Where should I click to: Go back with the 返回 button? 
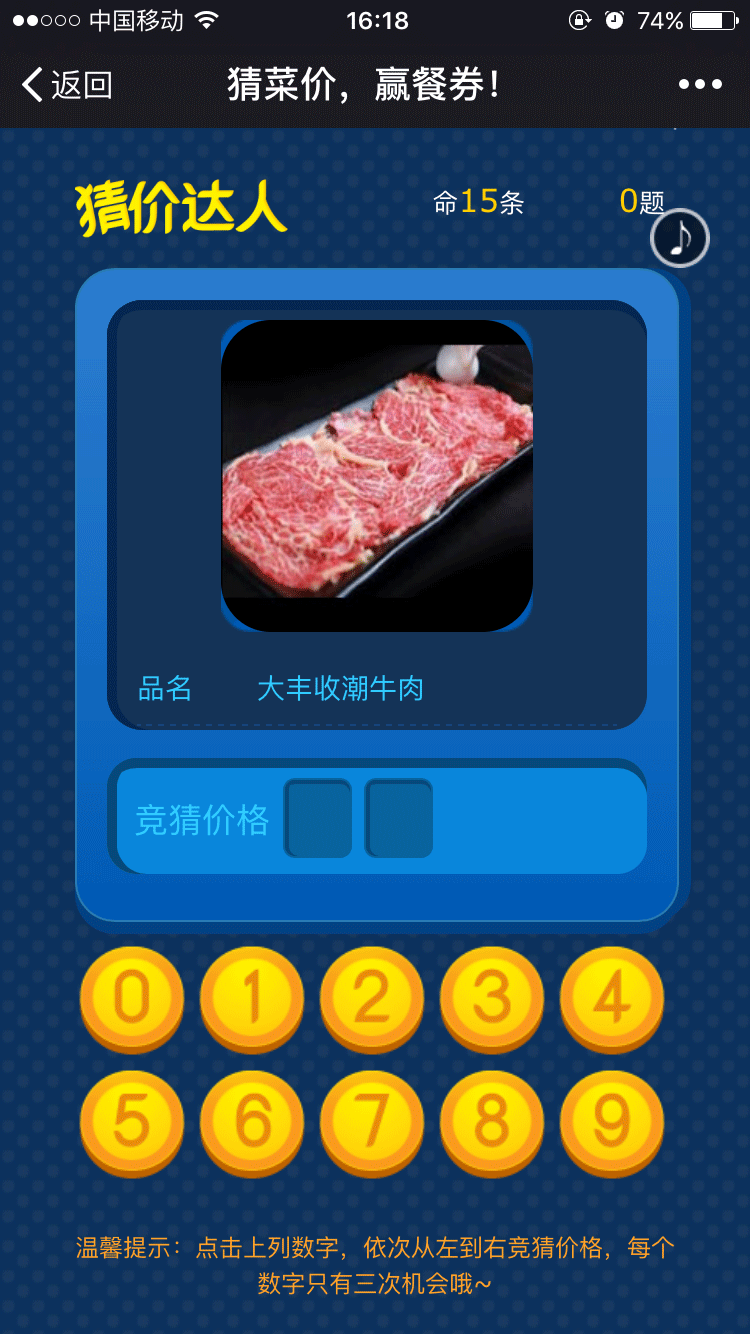click(x=67, y=85)
